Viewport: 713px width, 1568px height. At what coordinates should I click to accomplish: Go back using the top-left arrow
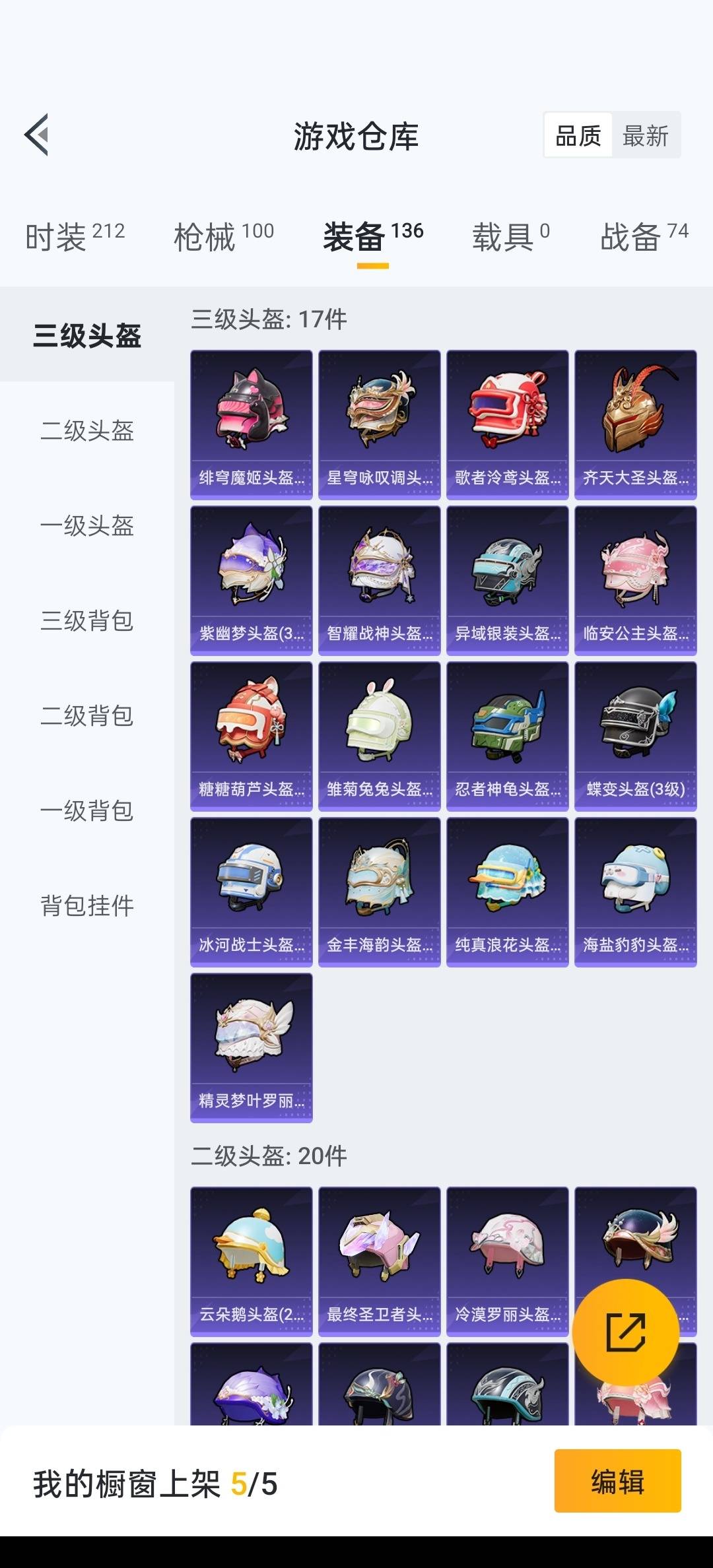point(37,135)
